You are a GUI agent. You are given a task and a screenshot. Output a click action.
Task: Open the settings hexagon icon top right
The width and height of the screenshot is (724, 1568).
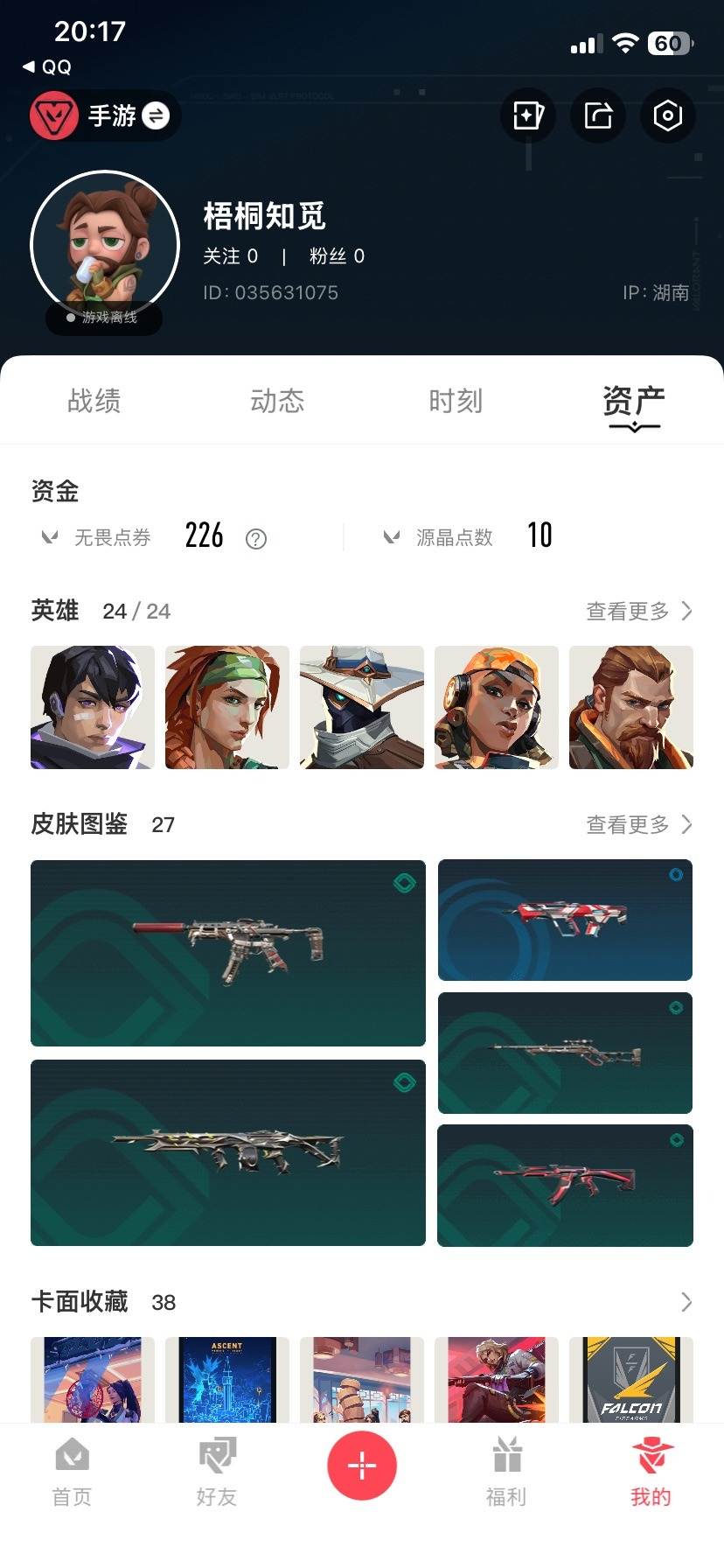(667, 115)
